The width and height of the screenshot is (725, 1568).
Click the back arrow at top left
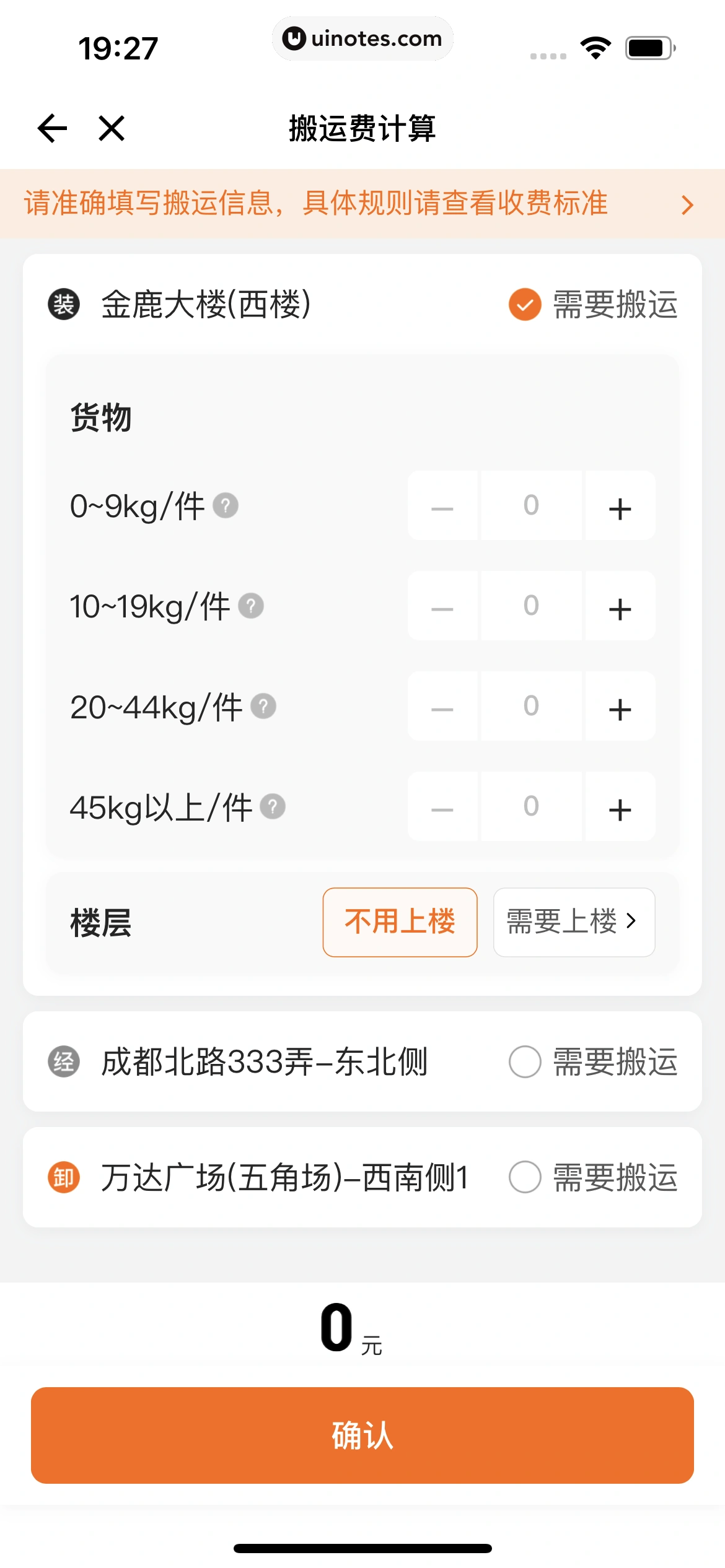tap(52, 128)
